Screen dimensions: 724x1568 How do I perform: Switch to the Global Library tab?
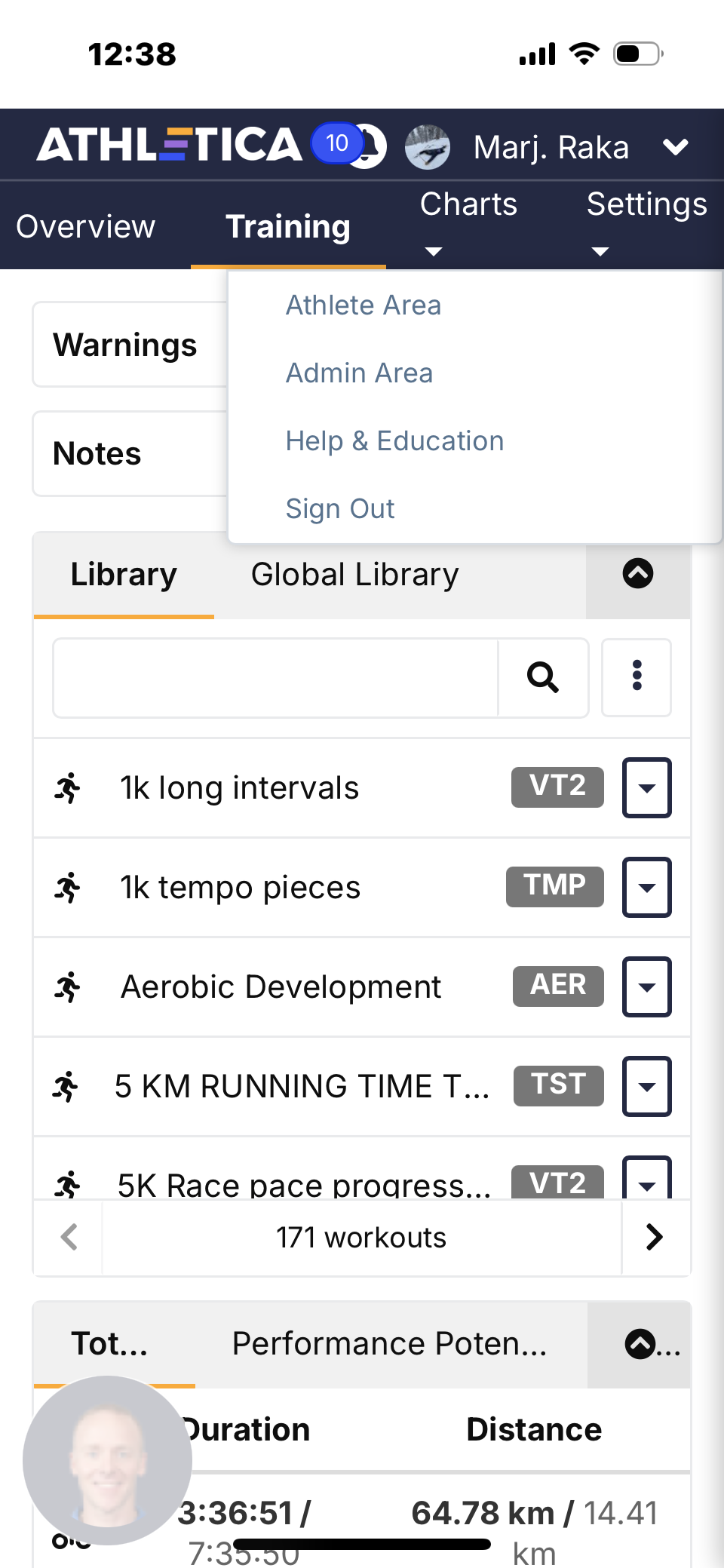click(354, 575)
